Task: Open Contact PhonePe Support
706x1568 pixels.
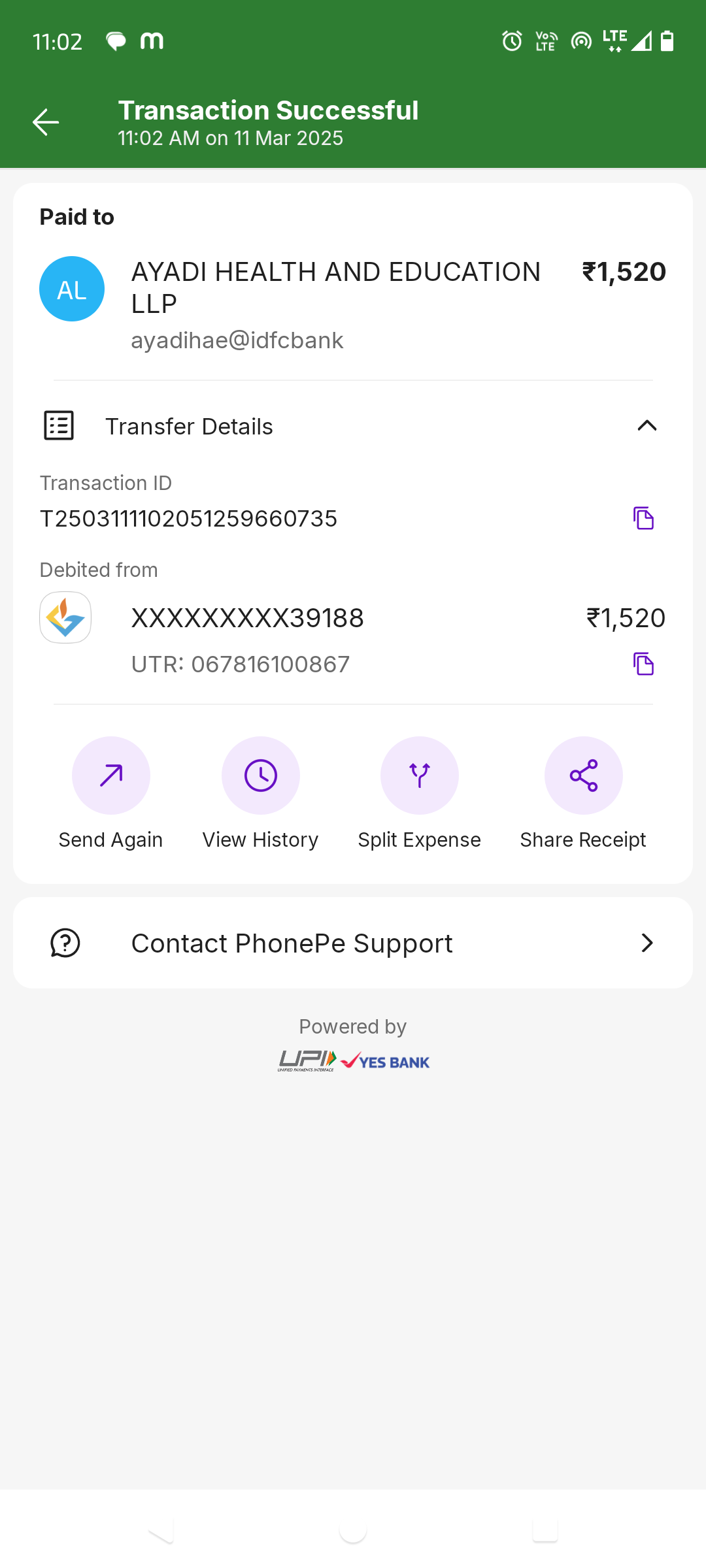Action: pyautogui.click(x=353, y=943)
